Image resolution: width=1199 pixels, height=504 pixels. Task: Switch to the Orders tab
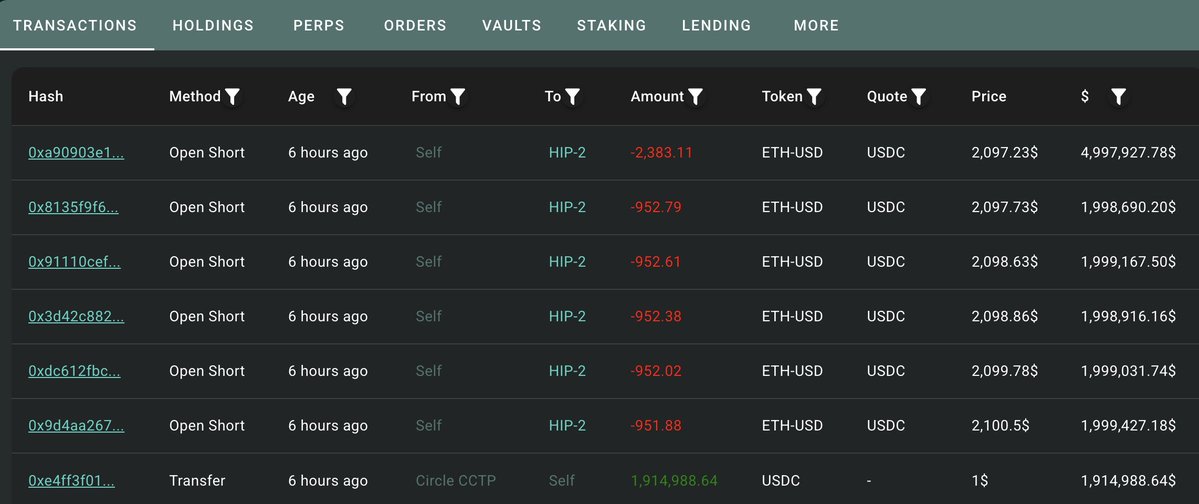point(415,26)
